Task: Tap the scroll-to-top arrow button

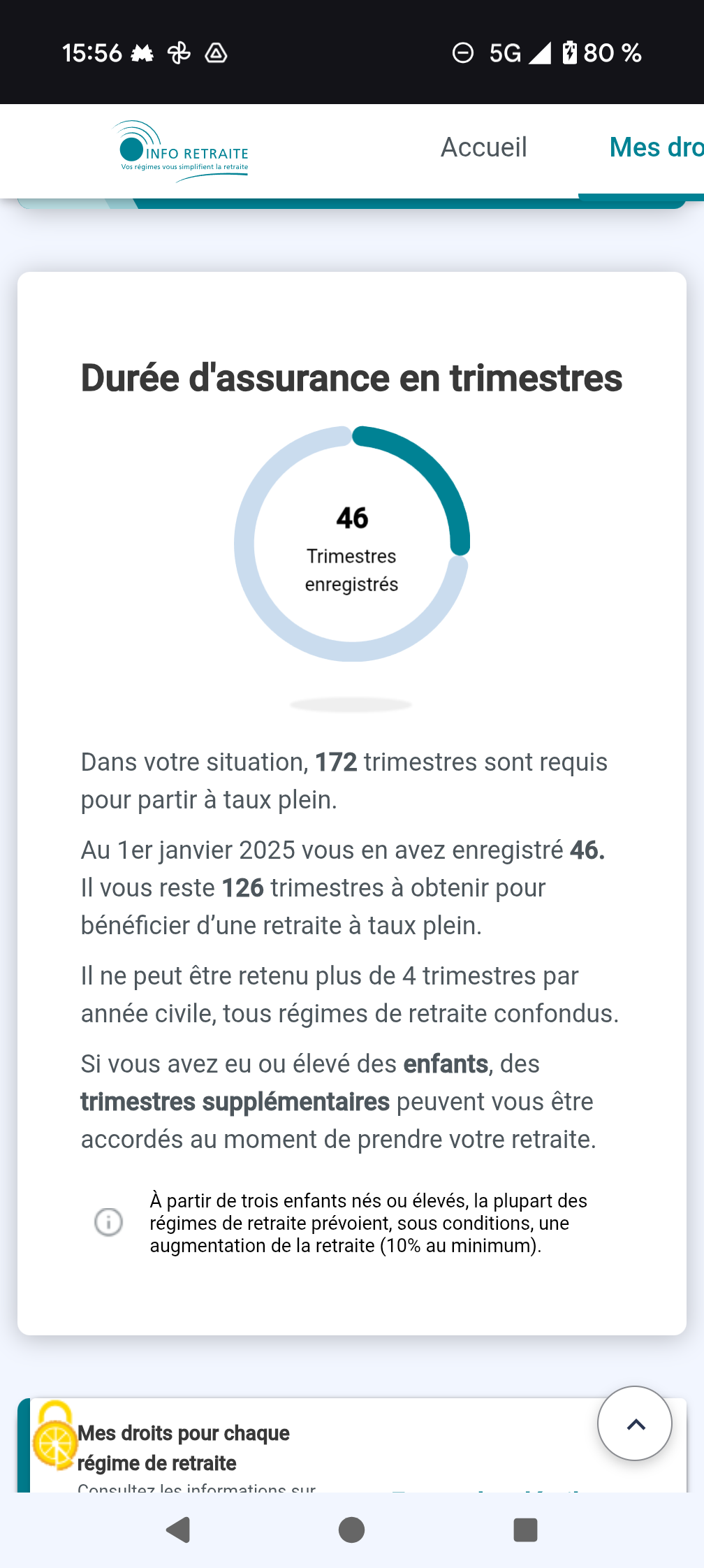Action: [635, 1423]
